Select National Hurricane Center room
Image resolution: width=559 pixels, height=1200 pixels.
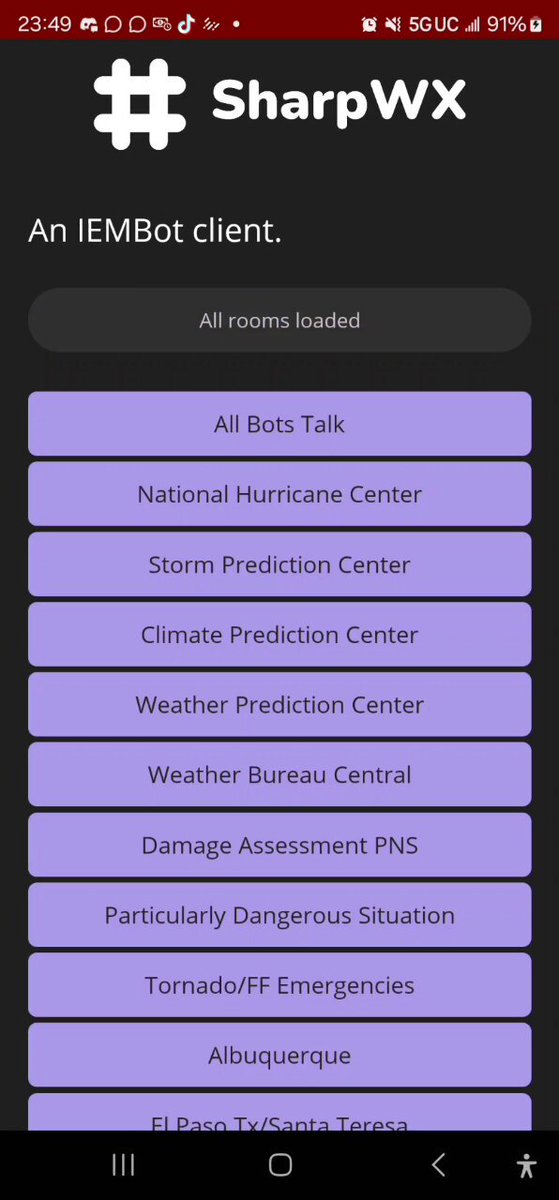click(279, 494)
